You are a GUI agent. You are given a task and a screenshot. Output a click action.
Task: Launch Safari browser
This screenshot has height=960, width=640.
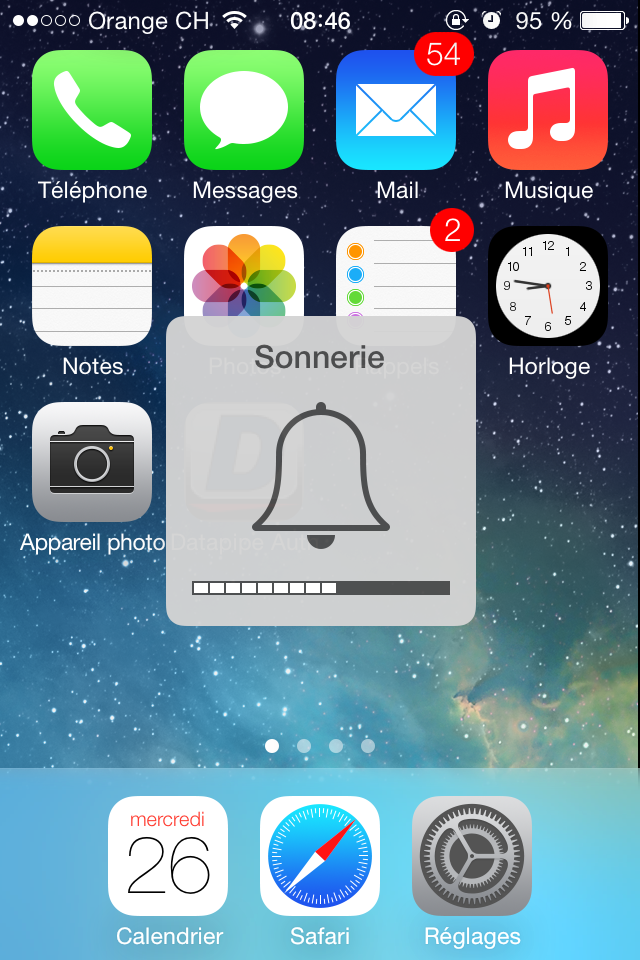point(320,856)
